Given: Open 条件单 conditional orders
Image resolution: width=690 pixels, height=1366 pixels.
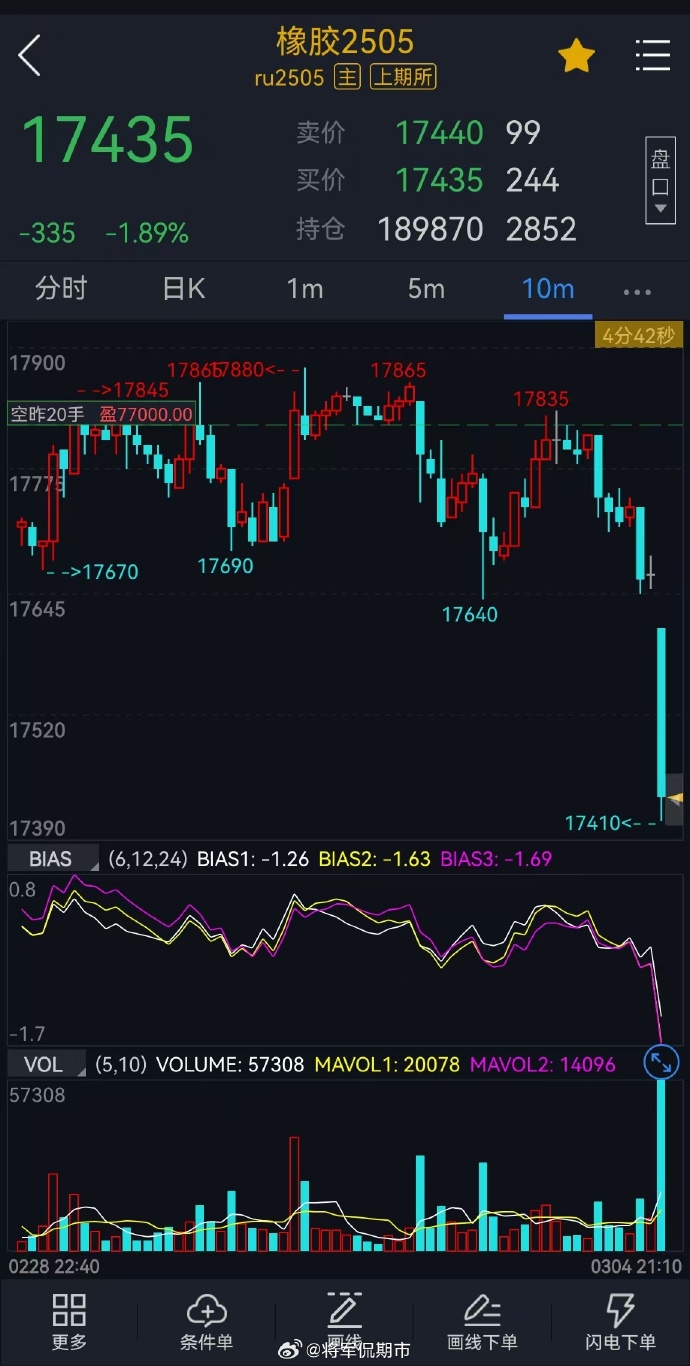Looking at the screenshot, I should (207, 1320).
